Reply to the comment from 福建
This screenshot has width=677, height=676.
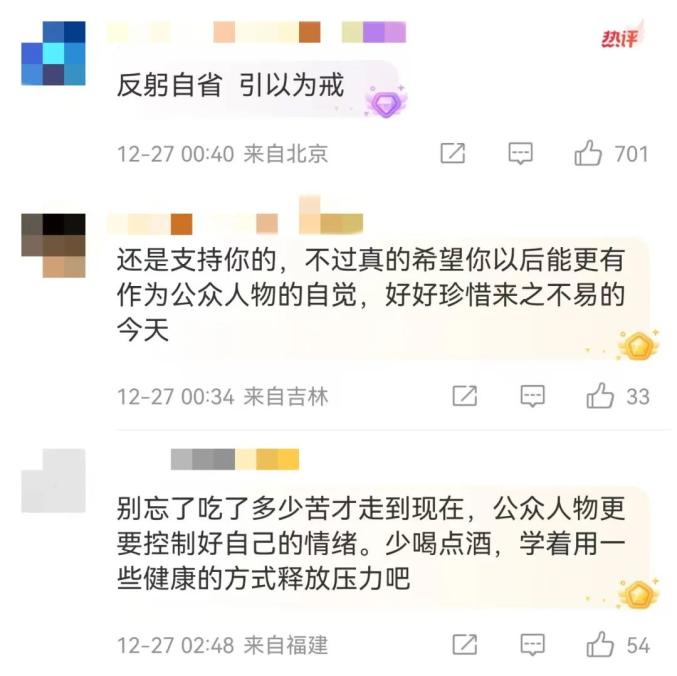532,644
